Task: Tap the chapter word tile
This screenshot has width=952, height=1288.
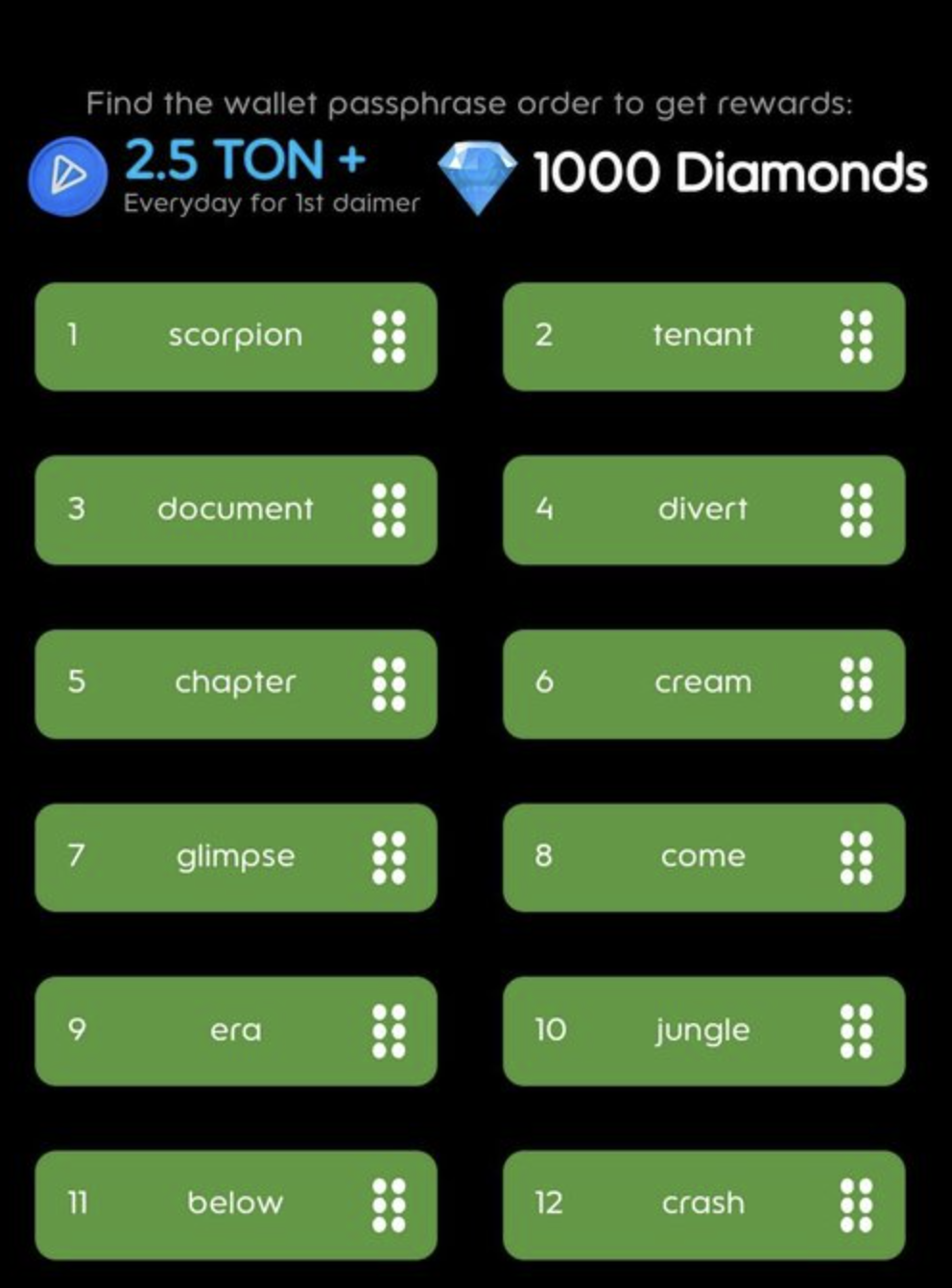Action: [235, 683]
